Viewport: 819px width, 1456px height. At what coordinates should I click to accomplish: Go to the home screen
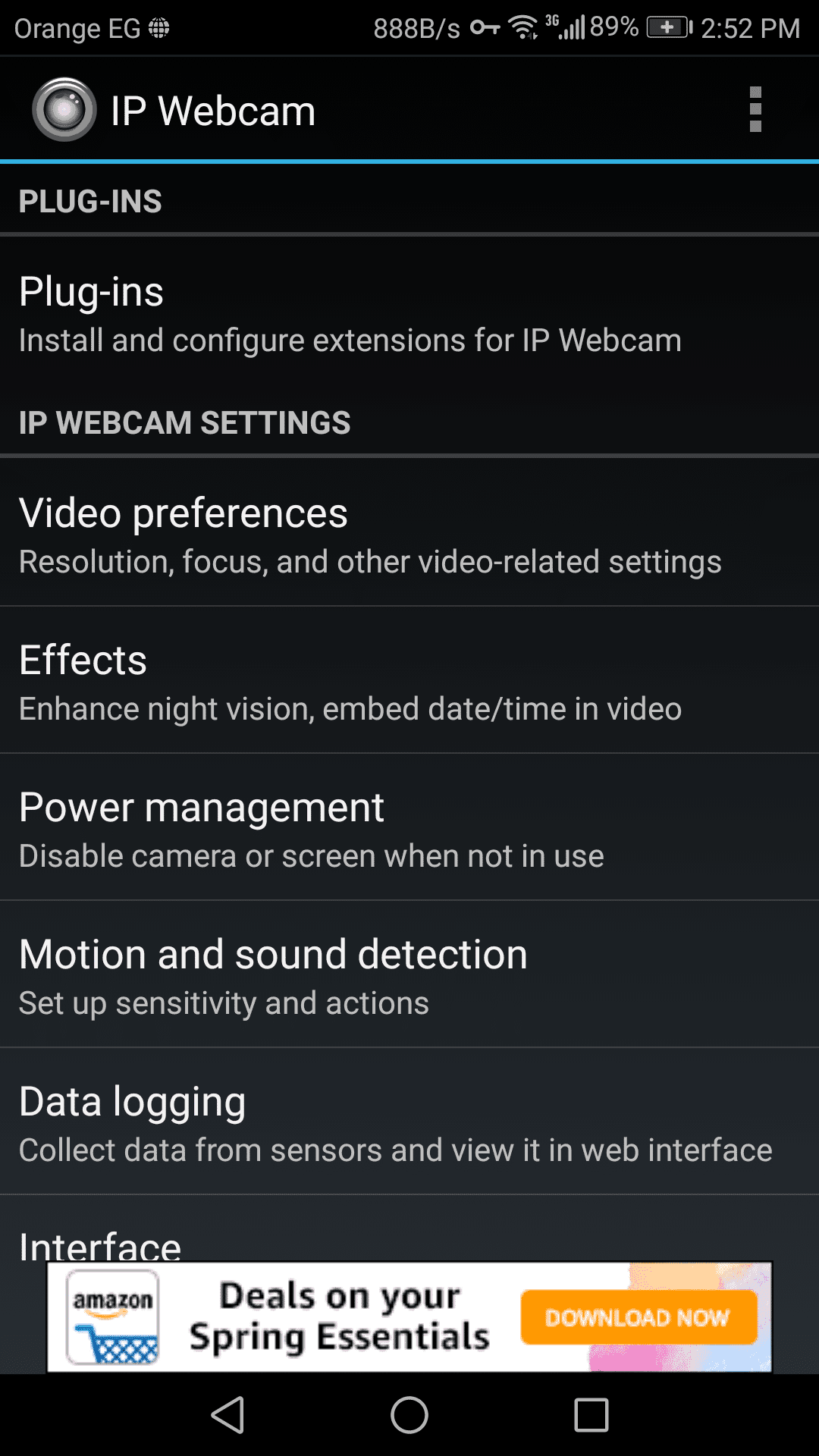pos(409,1415)
